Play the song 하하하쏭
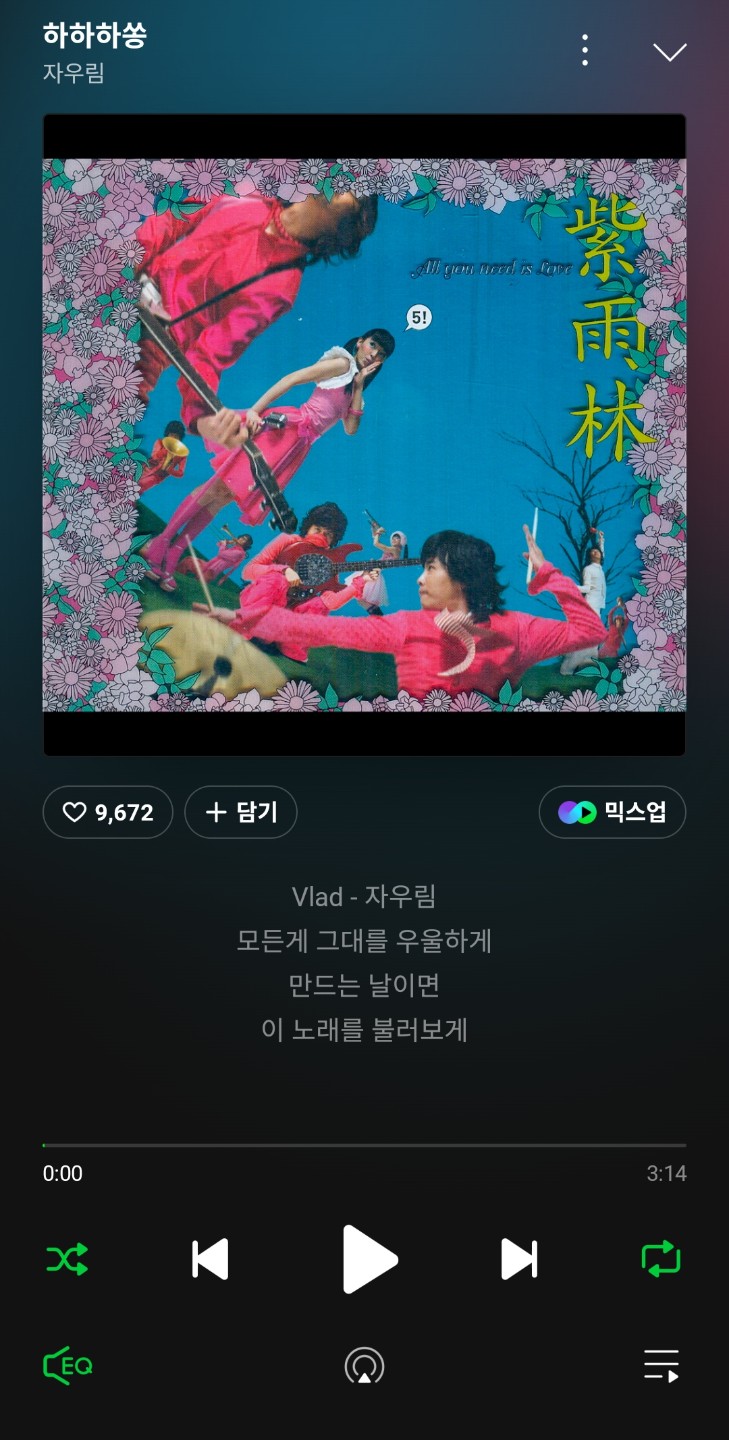The height and width of the screenshot is (1440, 729). tap(368, 1259)
